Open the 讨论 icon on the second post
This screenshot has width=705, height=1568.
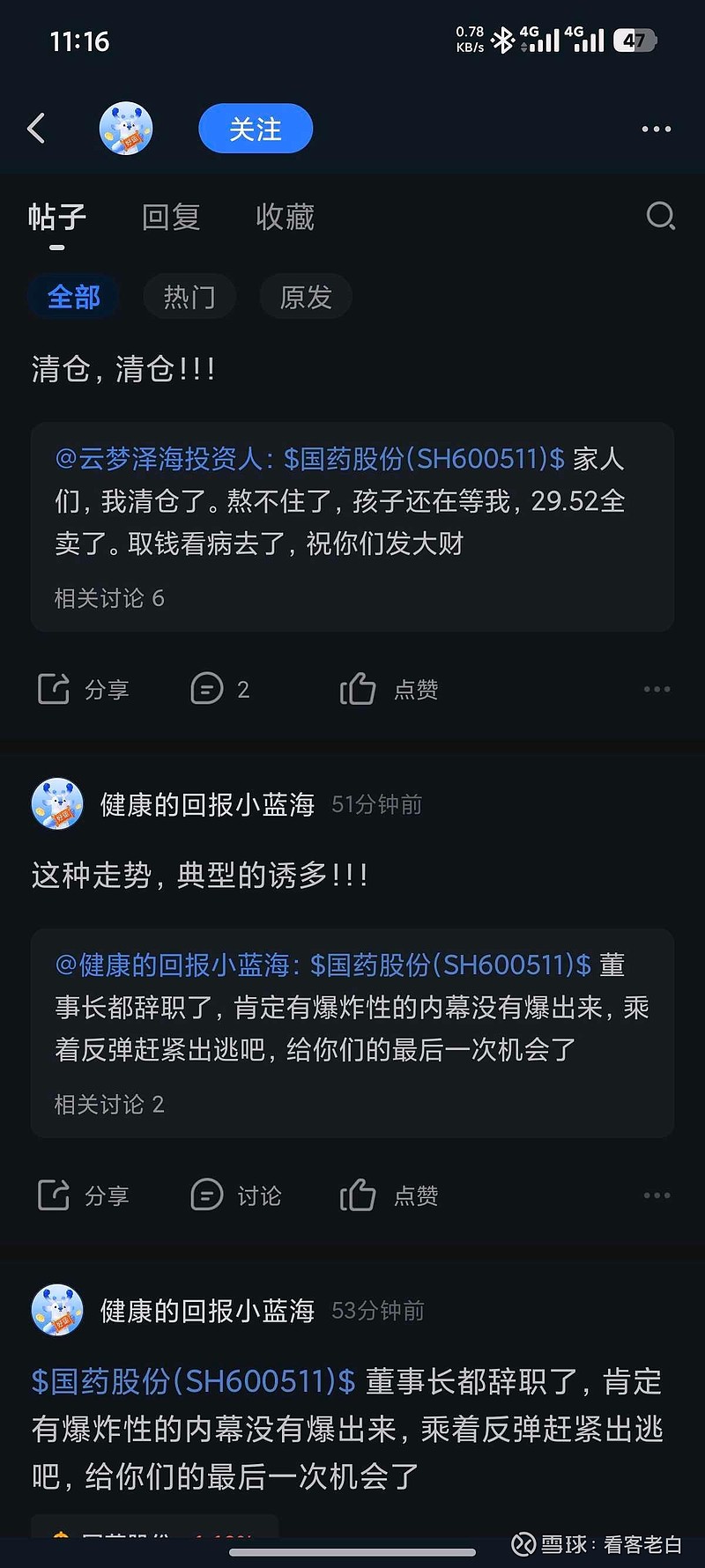[x=236, y=1195]
